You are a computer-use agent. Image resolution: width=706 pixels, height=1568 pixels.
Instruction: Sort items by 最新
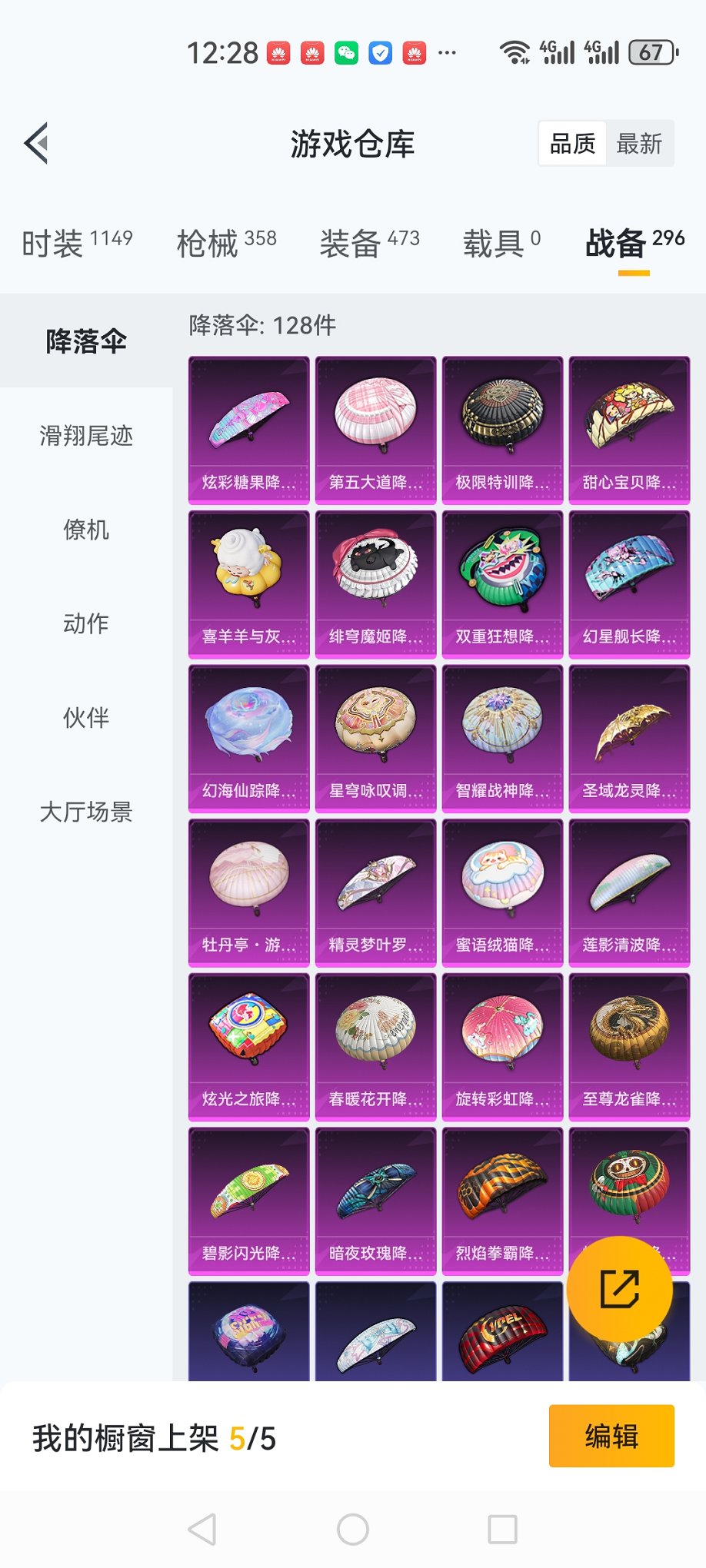(x=639, y=143)
